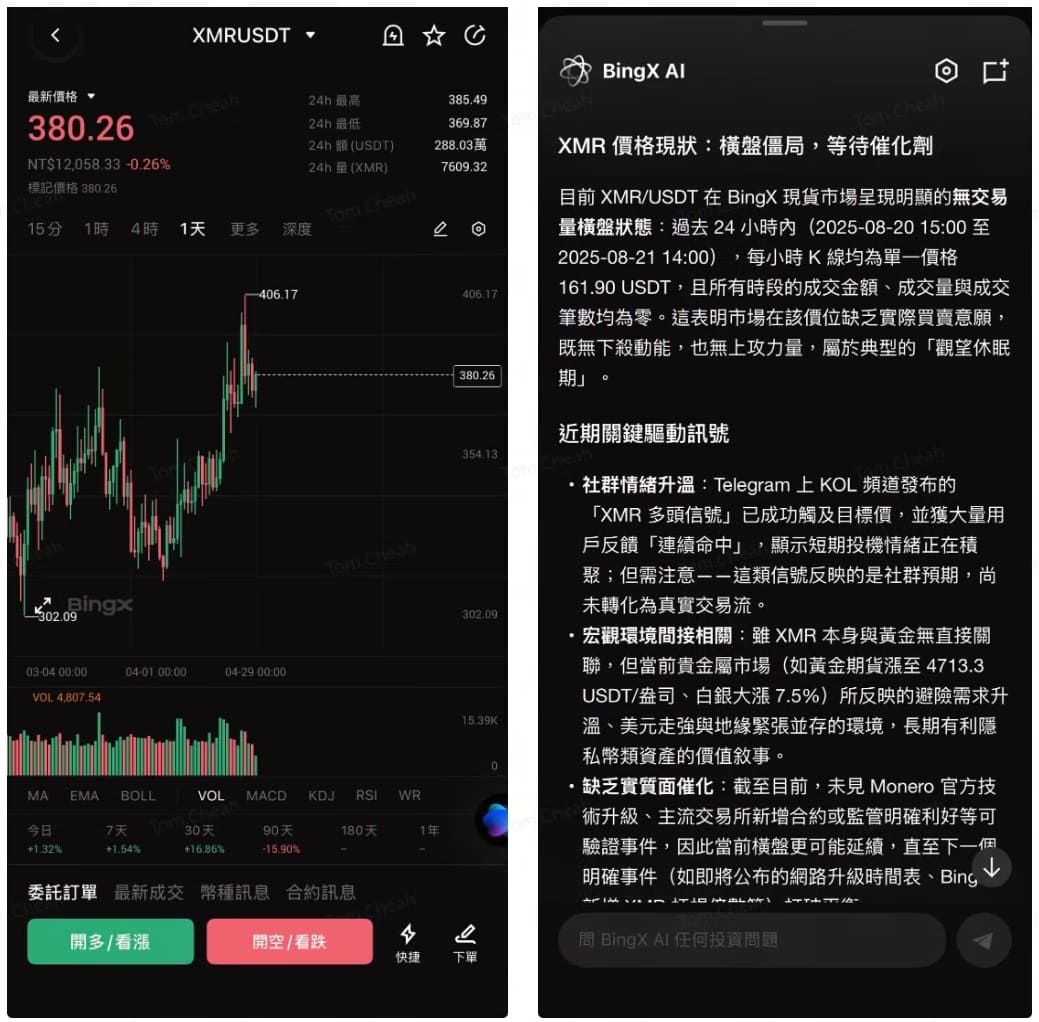
Task: Tap the 開空/看跌 short button
Action: click(x=289, y=941)
